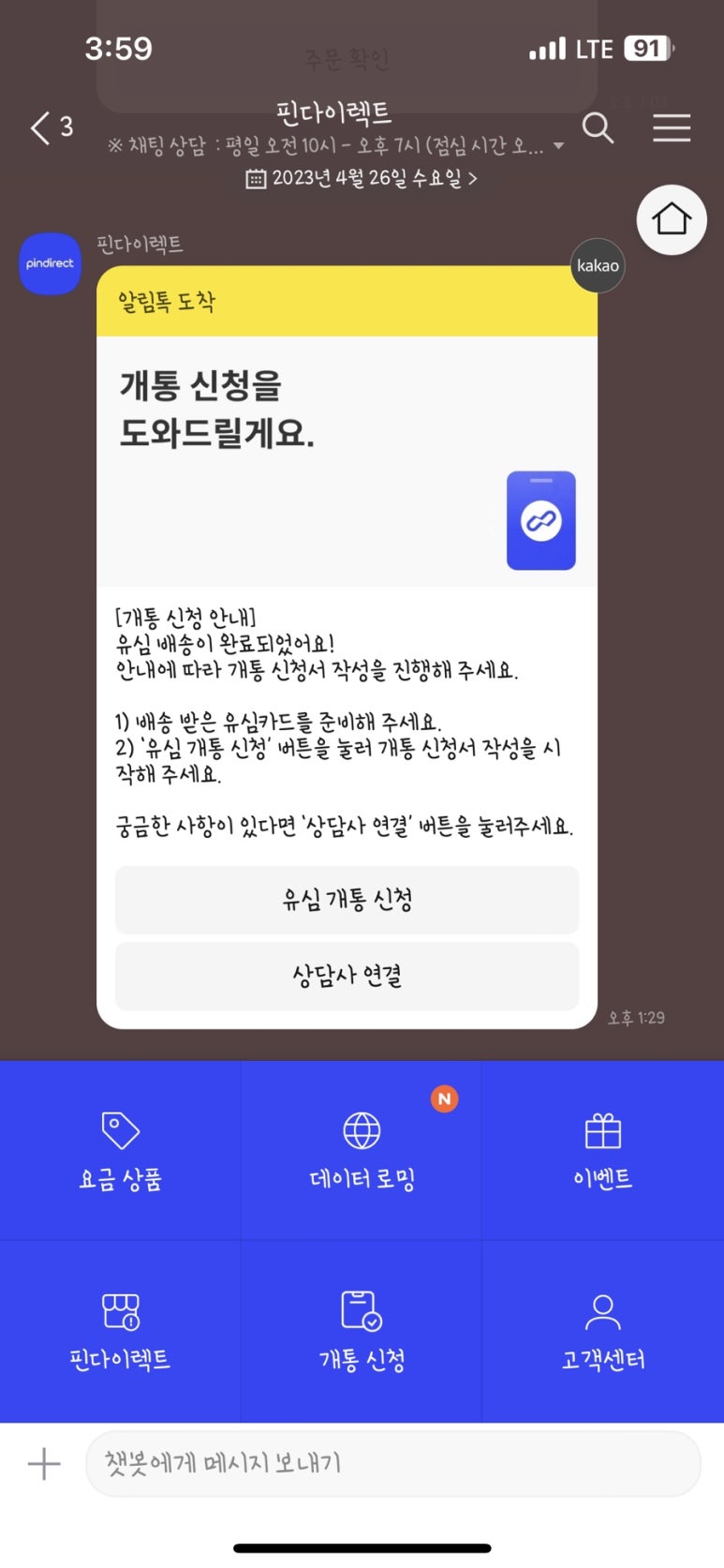Open the 요금 상품 menu
The width and height of the screenshot is (724, 1568).
pyautogui.click(x=120, y=1151)
